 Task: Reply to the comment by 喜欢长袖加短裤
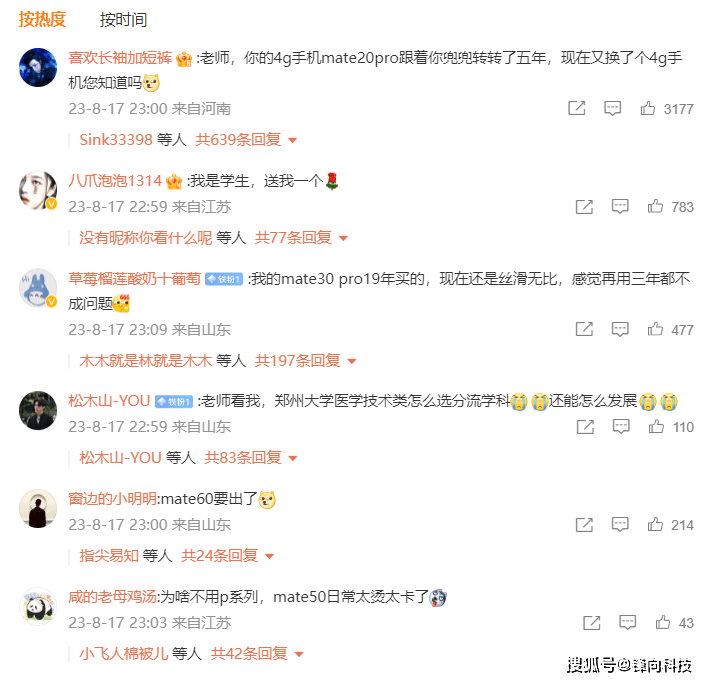tap(613, 108)
